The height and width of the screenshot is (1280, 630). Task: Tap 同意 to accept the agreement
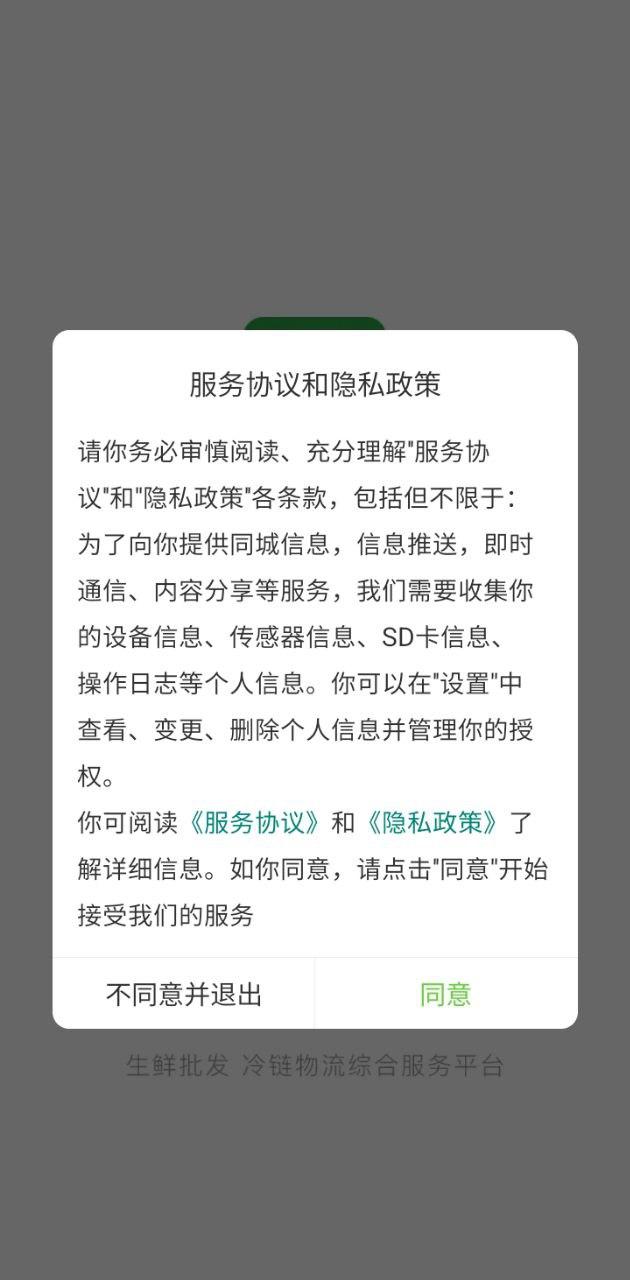[446, 994]
